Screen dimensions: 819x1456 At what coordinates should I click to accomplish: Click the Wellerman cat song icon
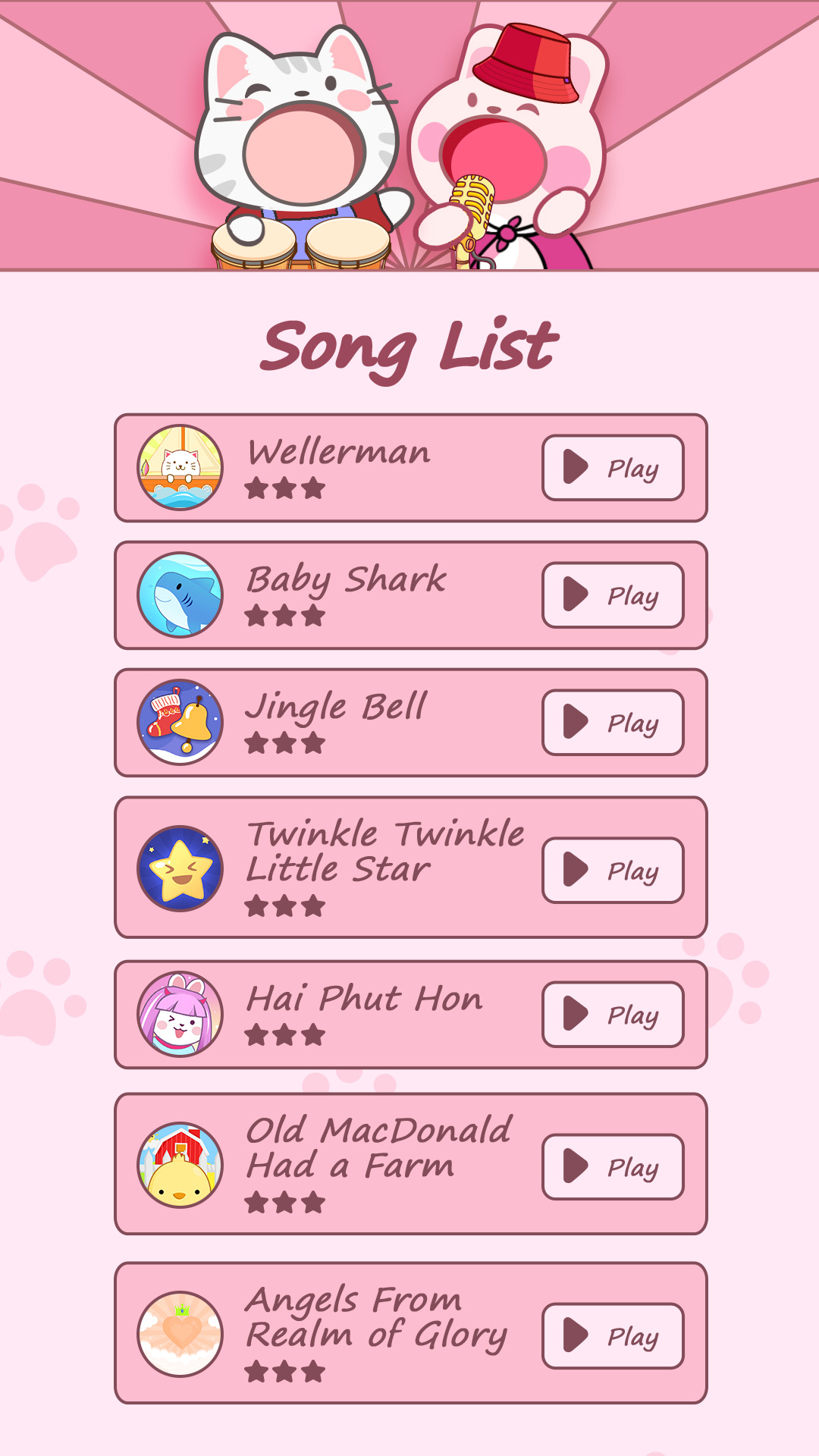[x=180, y=468]
